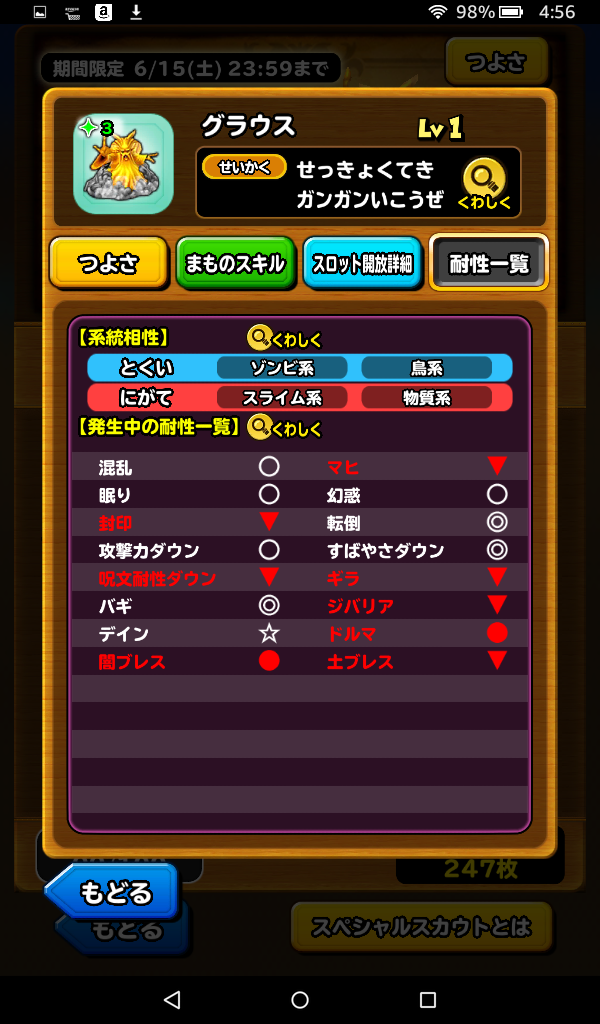The image size is (600, 1024).
Task: Tap the グラウス monster icon
Action: 123,163
